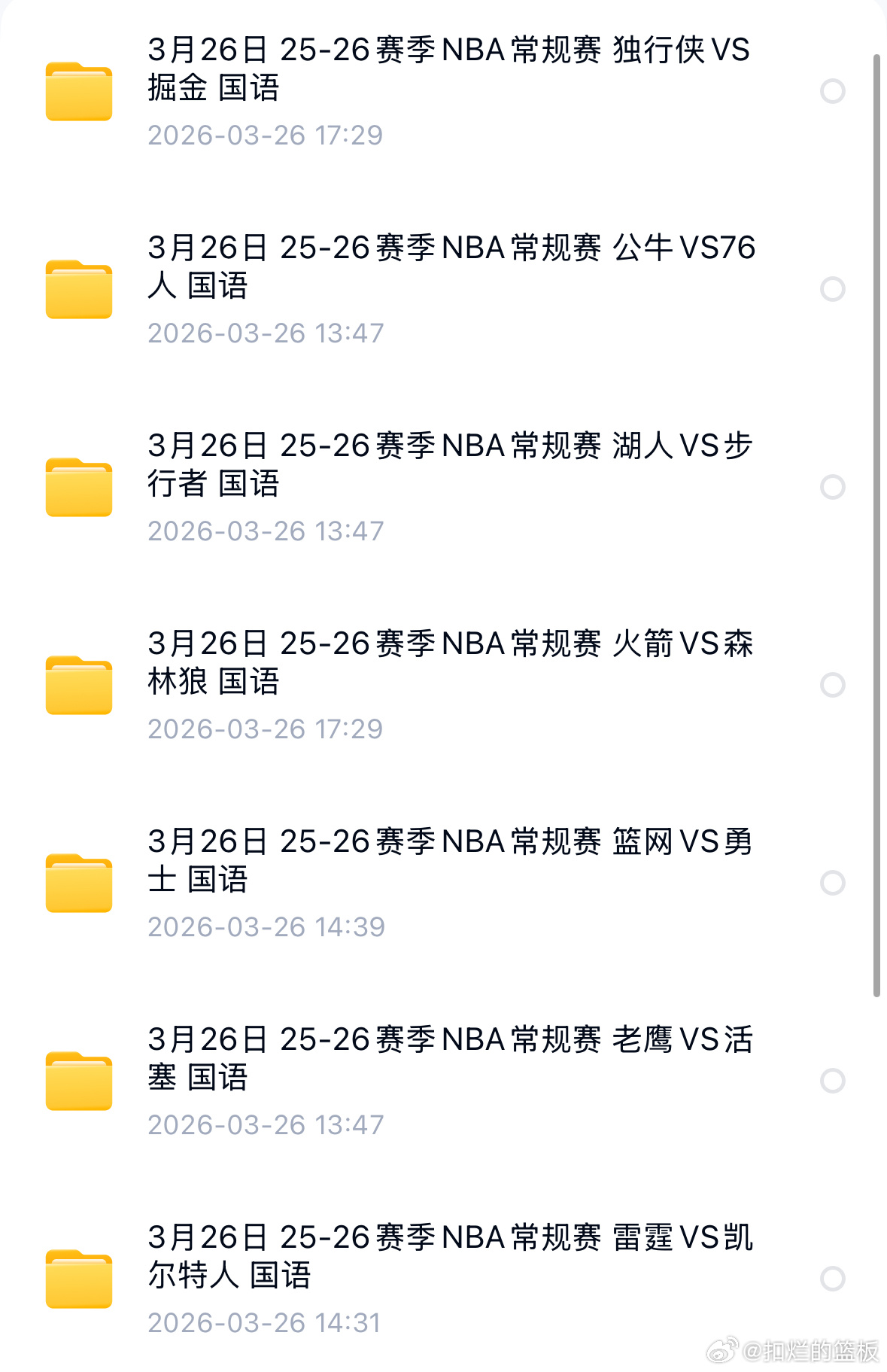Open folder named 篮网 VS勇士 国语

point(451,862)
